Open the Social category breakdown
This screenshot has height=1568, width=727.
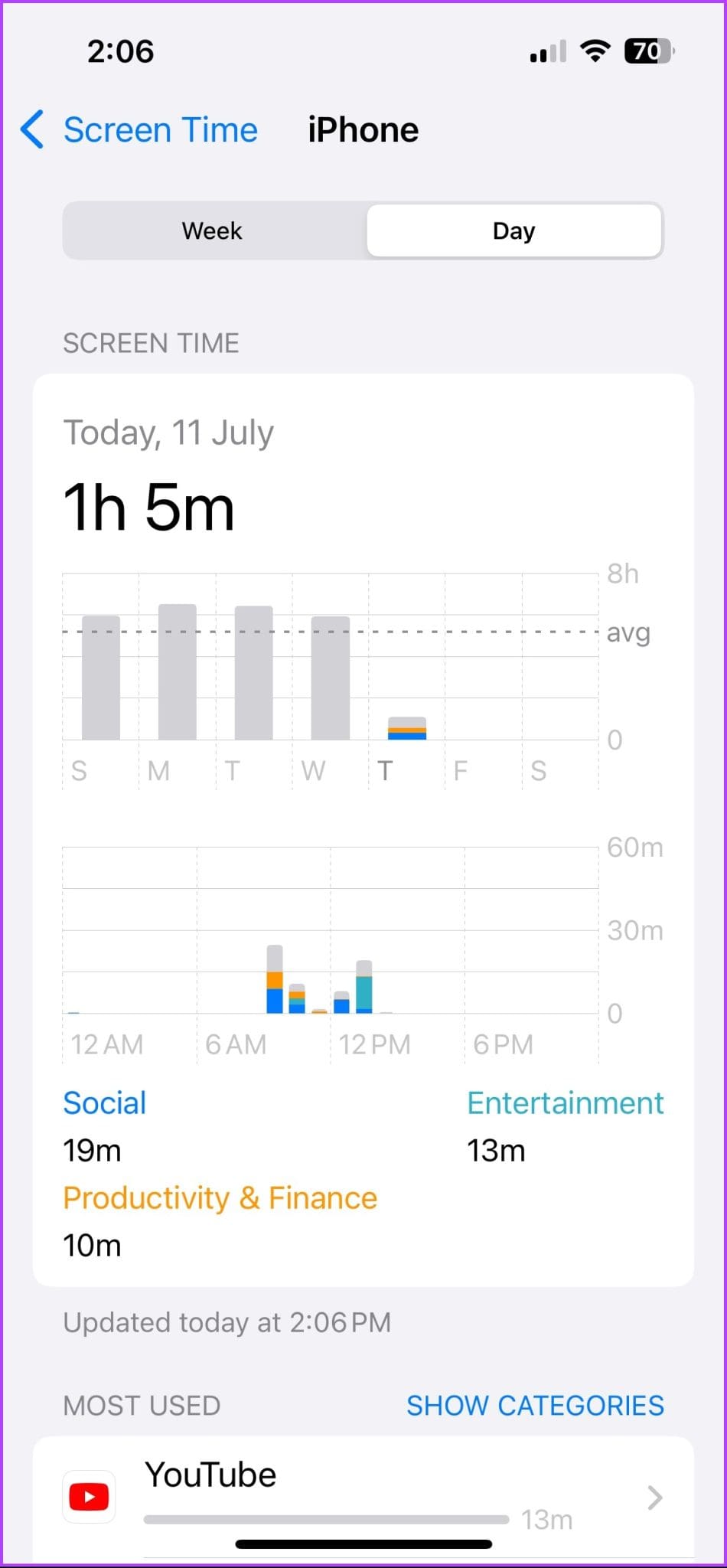[x=105, y=1102]
